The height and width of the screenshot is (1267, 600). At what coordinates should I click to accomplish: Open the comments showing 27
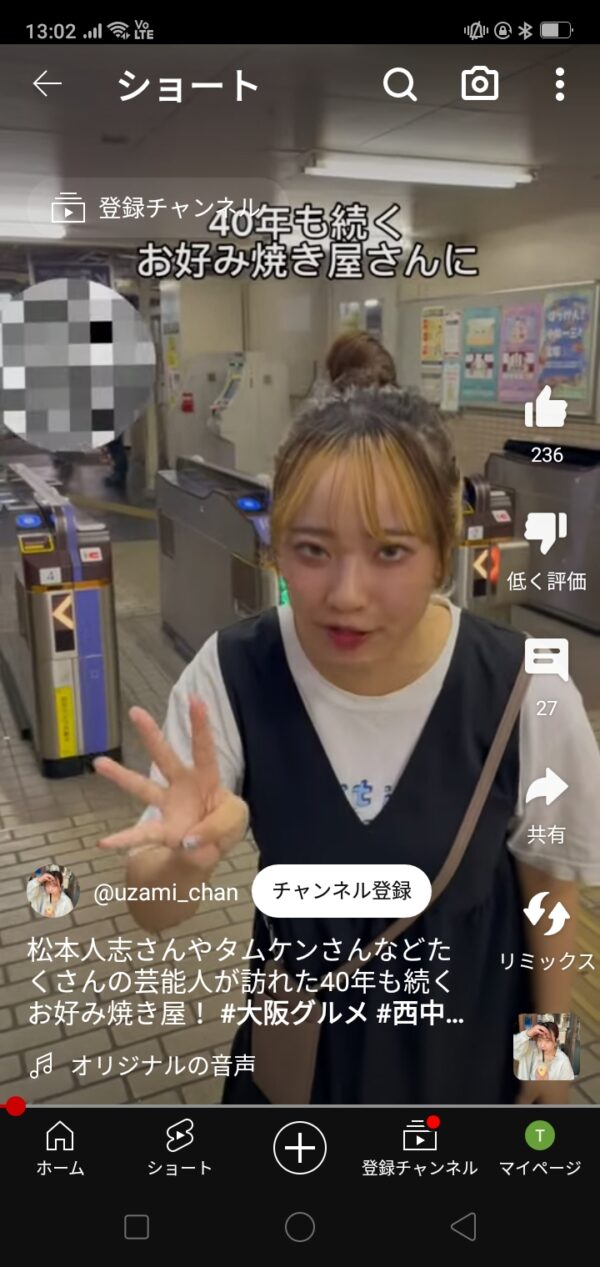(x=546, y=661)
